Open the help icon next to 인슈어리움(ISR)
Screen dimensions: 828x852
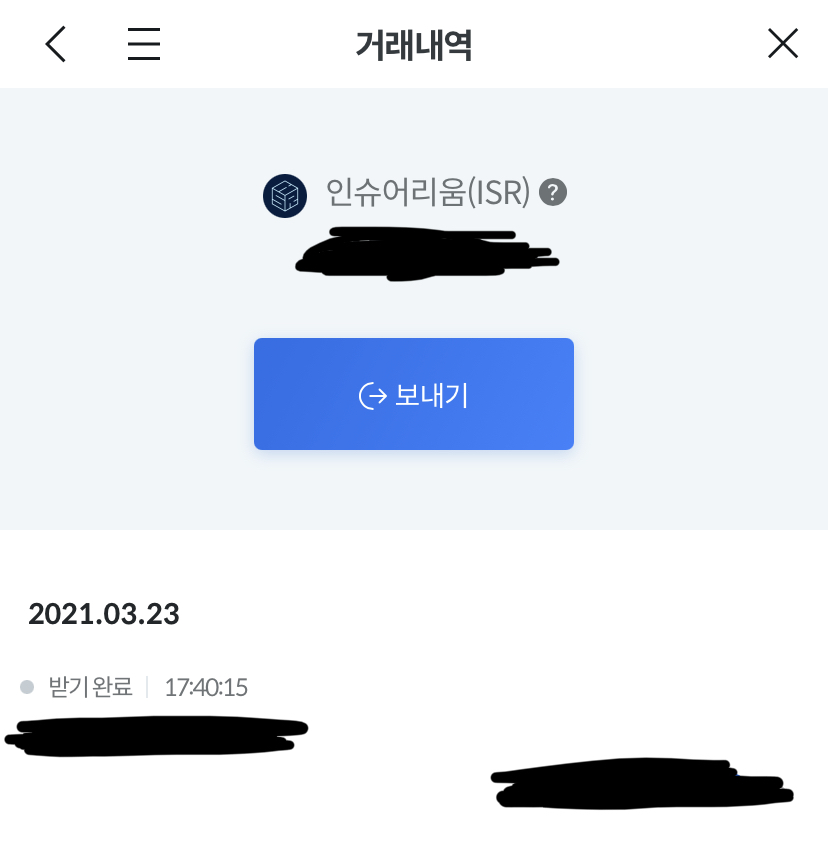coord(553,192)
